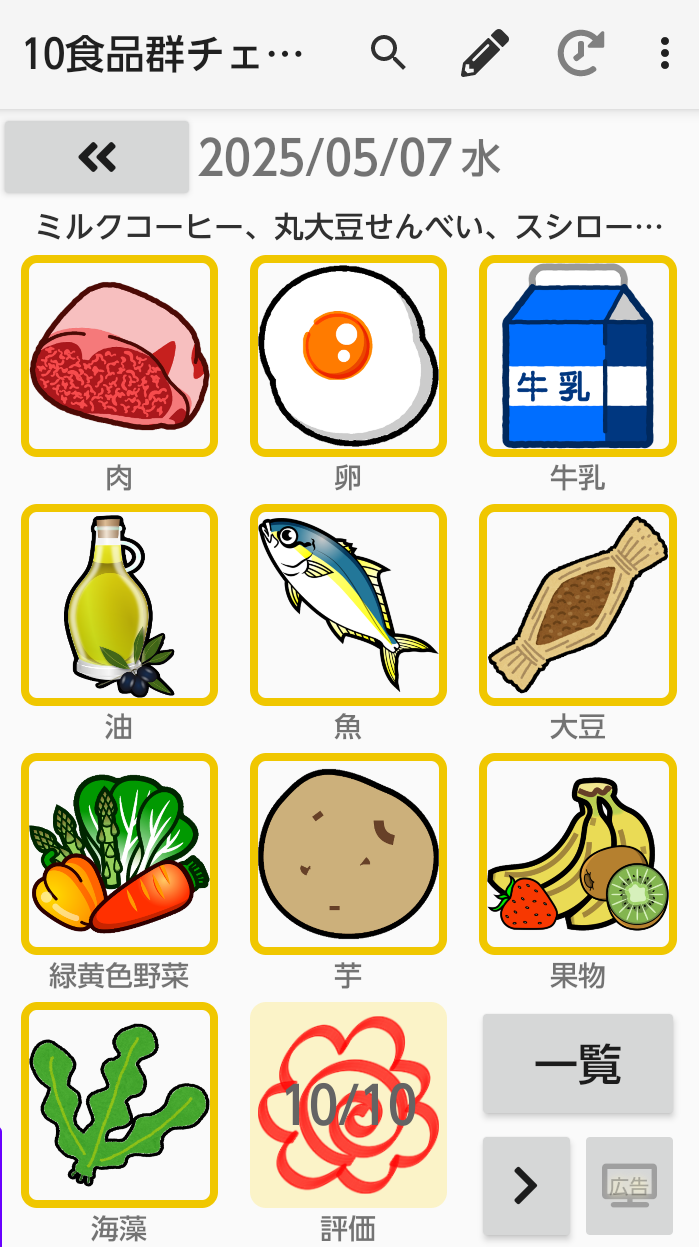The width and height of the screenshot is (699, 1247).
Task: Go to previous day with double arrow
Action: coord(97,157)
